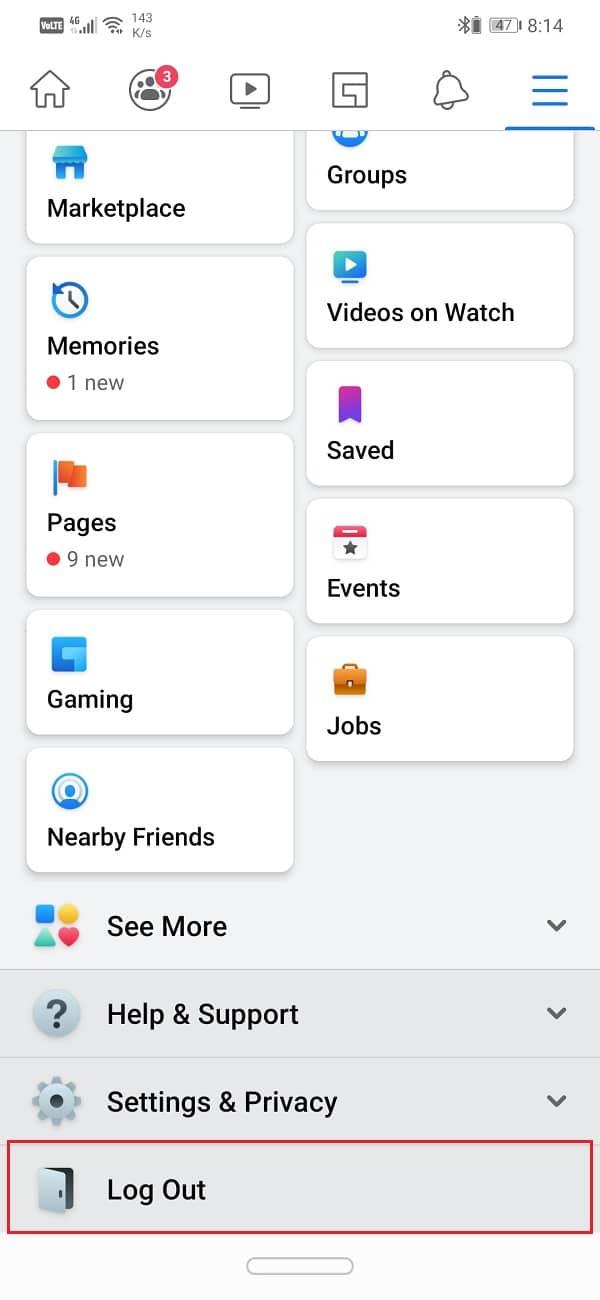The width and height of the screenshot is (600, 1300).
Task: Open your Saved items
Action: tap(440, 423)
